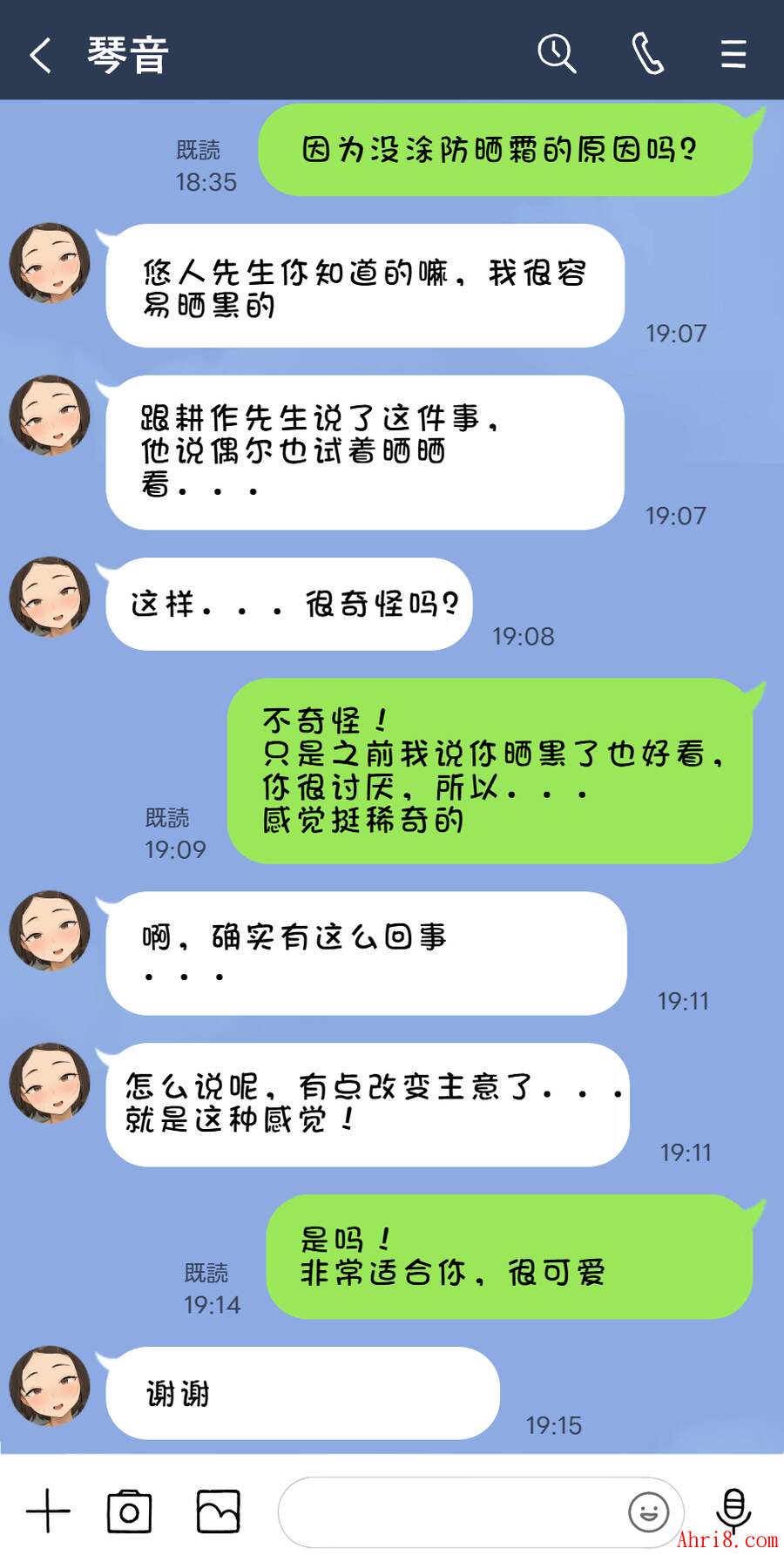
Task: Focus the message text field
Action: pyautogui.click(x=449, y=1512)
